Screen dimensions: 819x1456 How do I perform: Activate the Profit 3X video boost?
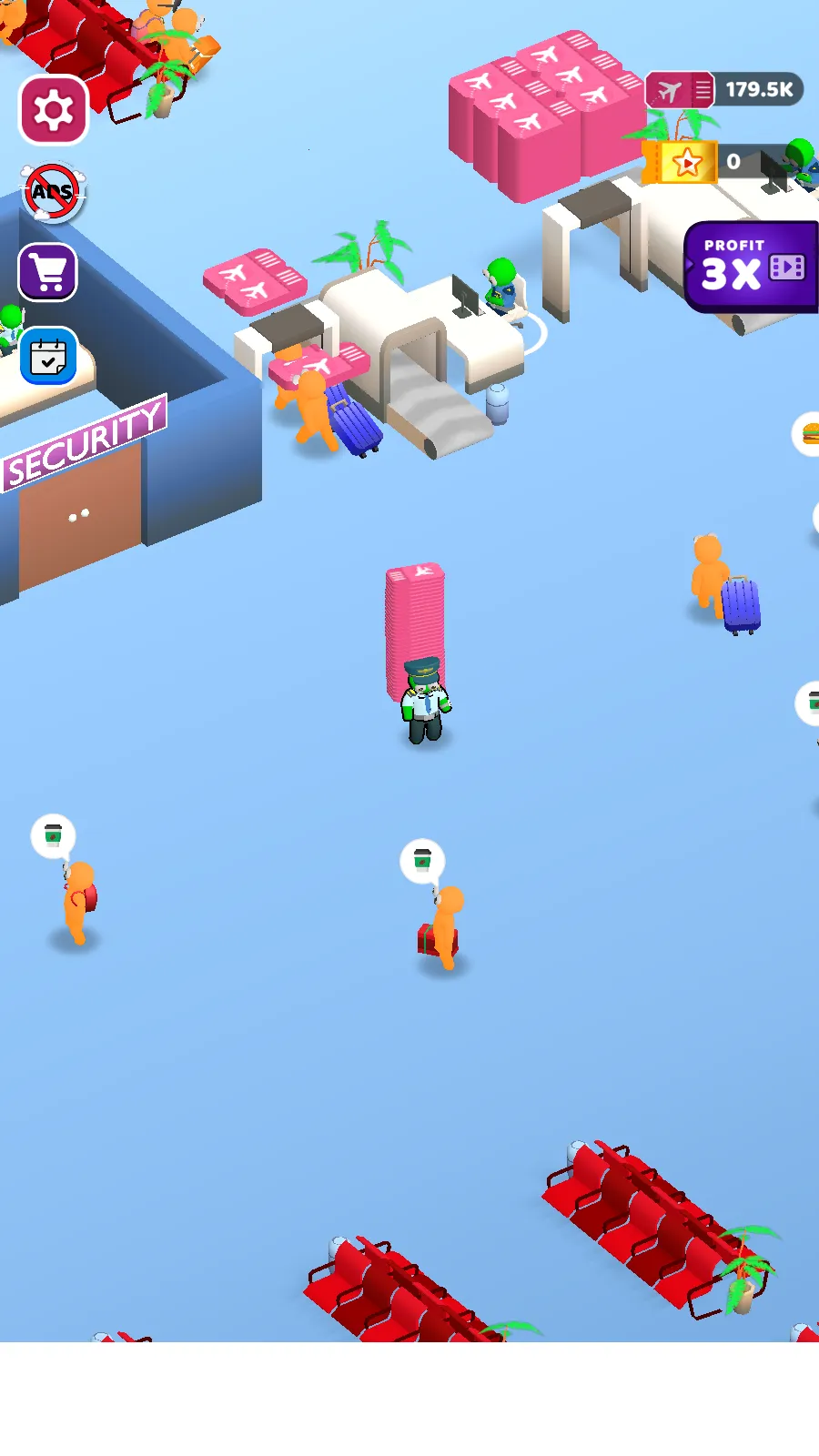point(752,268)
